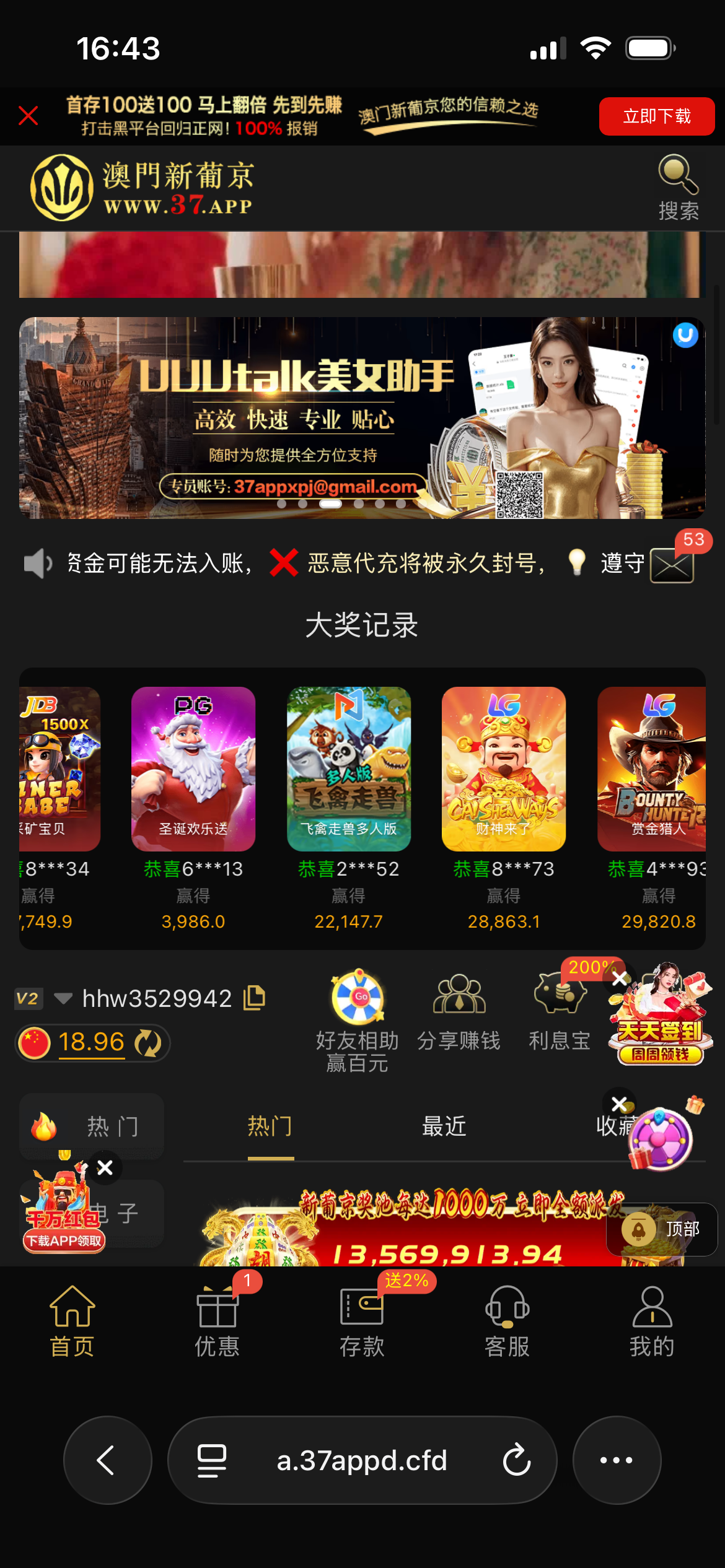Viewport: 725px width, 1568px height.
Task: Open the mail inbox with 53 badge
Action: click(672, 565)
